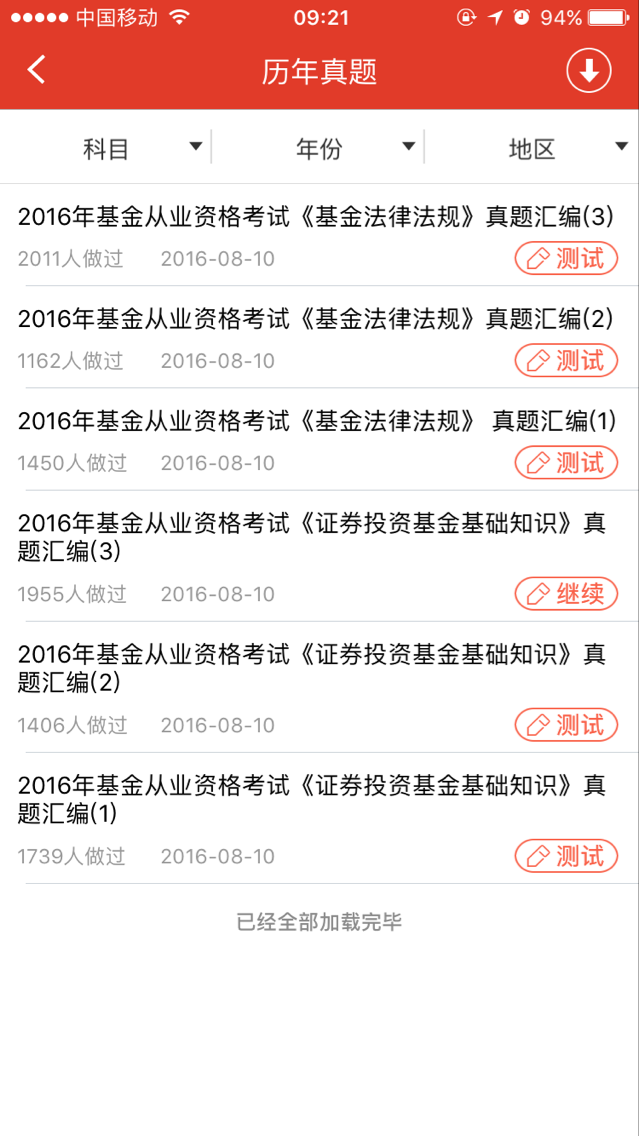The height and width of the screenshot is (1136, 639).
Task: Tap 测试 for 证券投资基金基础知识 真题汇编(2)
Action: (x=567, y=724)
